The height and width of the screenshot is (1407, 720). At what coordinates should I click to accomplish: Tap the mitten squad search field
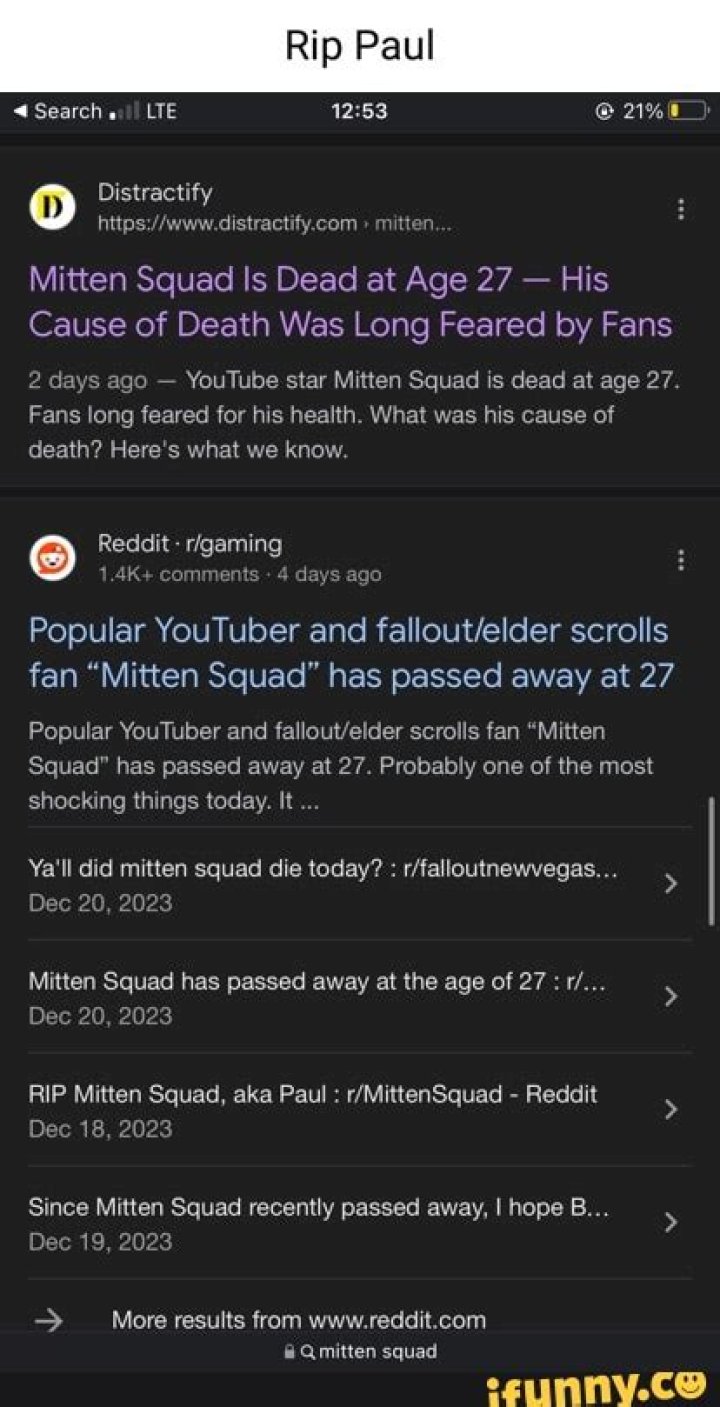[x=385, y=1351]
